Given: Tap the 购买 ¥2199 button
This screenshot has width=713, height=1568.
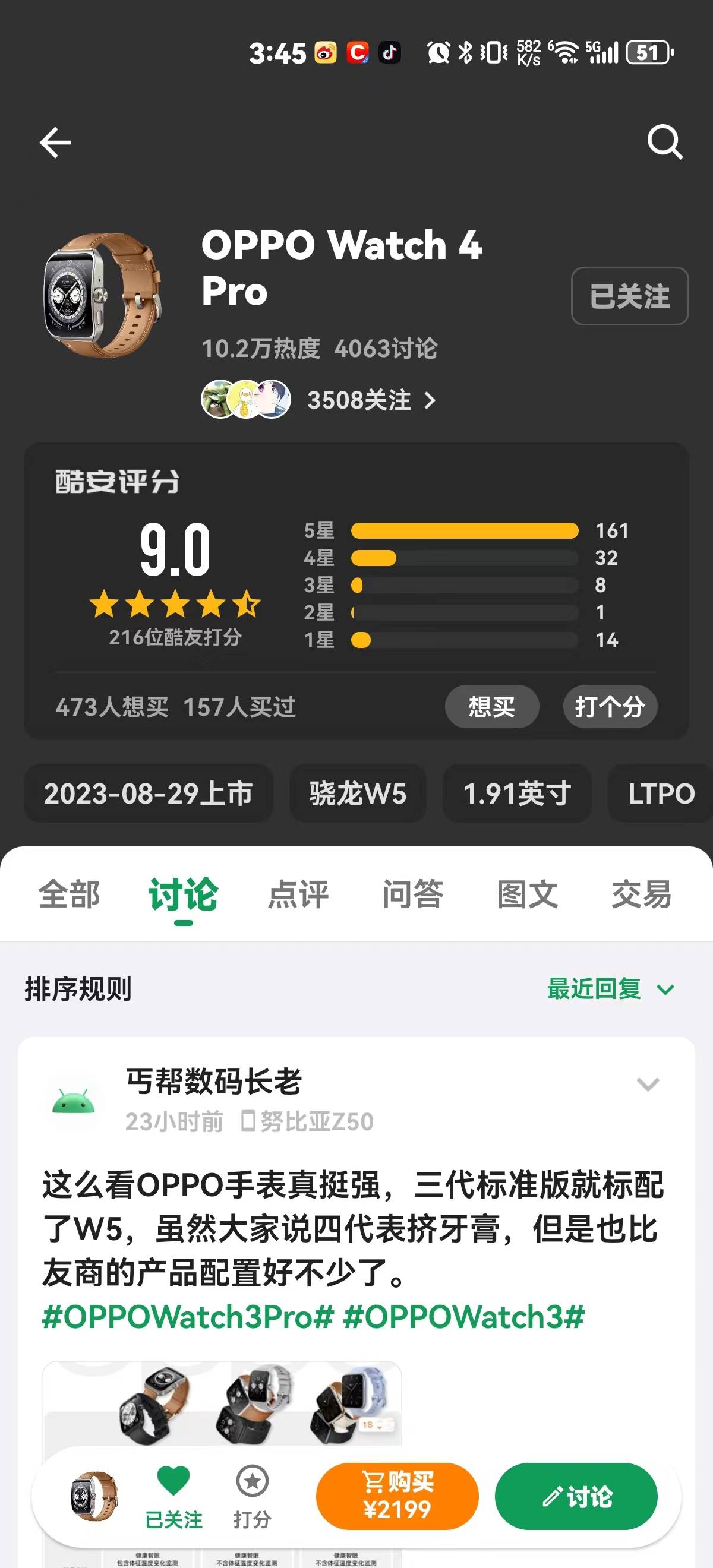Looking at the screenshot, I should click(397, 1496).
